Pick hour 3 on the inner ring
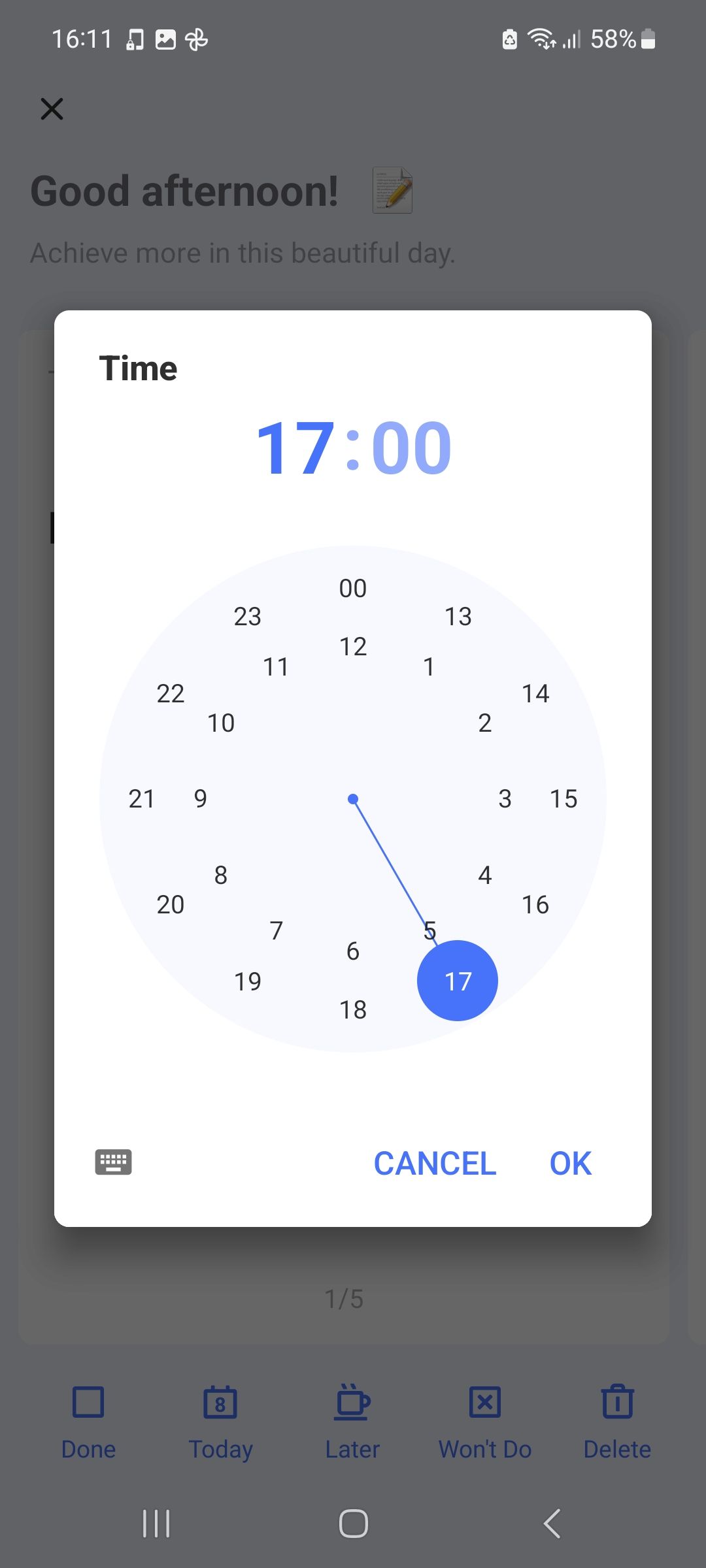 coord(505,798)
